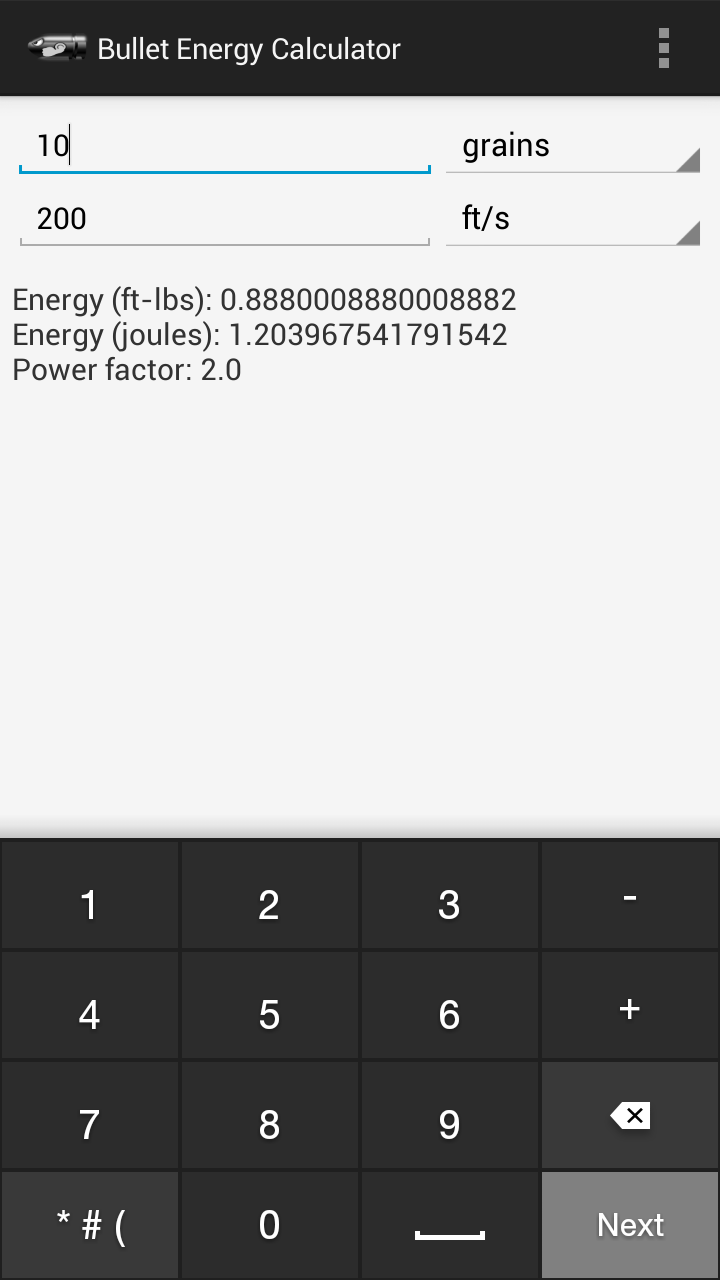Tap the symbols key *#( on keypad
Image resolution: width=720 pixels, height=1280 pixels.
89,1224
